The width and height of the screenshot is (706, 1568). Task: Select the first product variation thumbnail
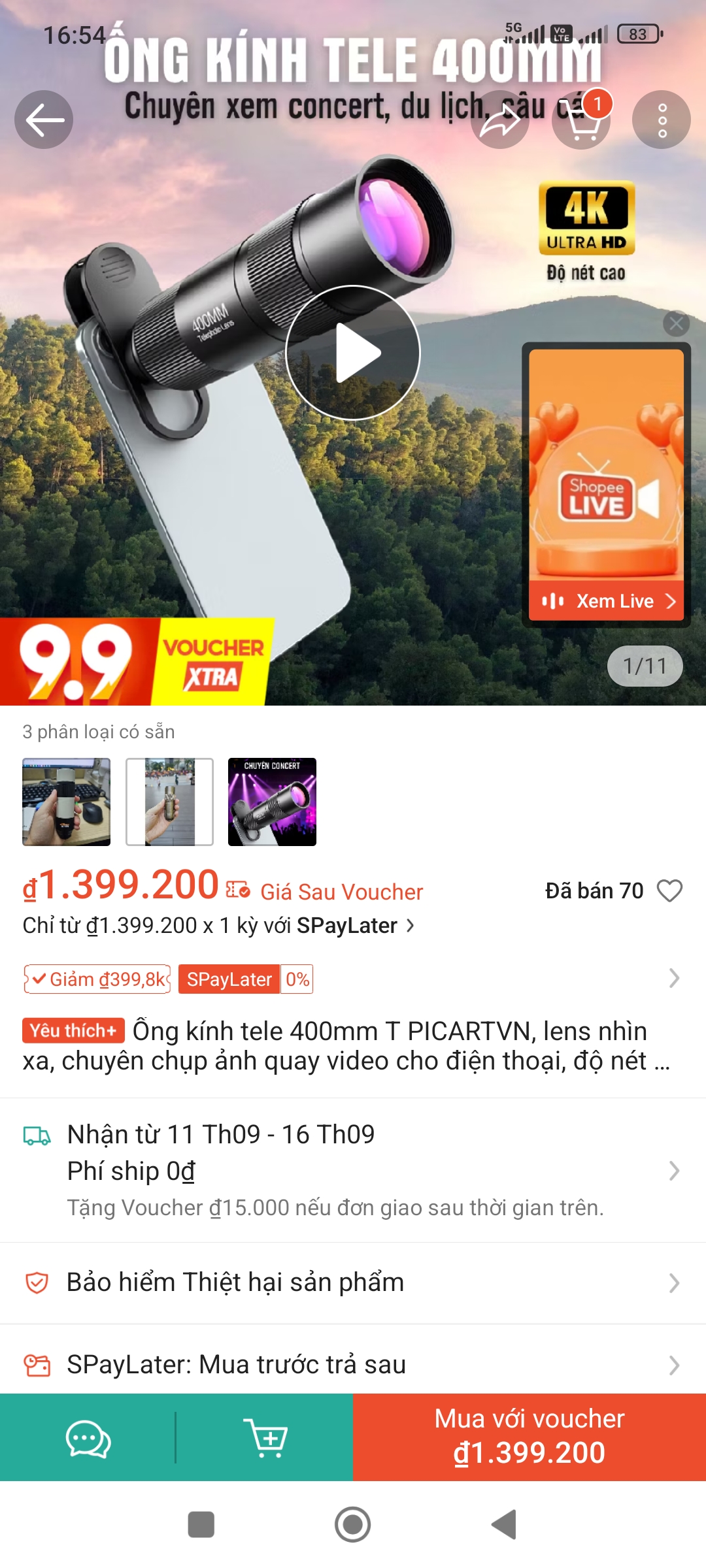[66, 802]
